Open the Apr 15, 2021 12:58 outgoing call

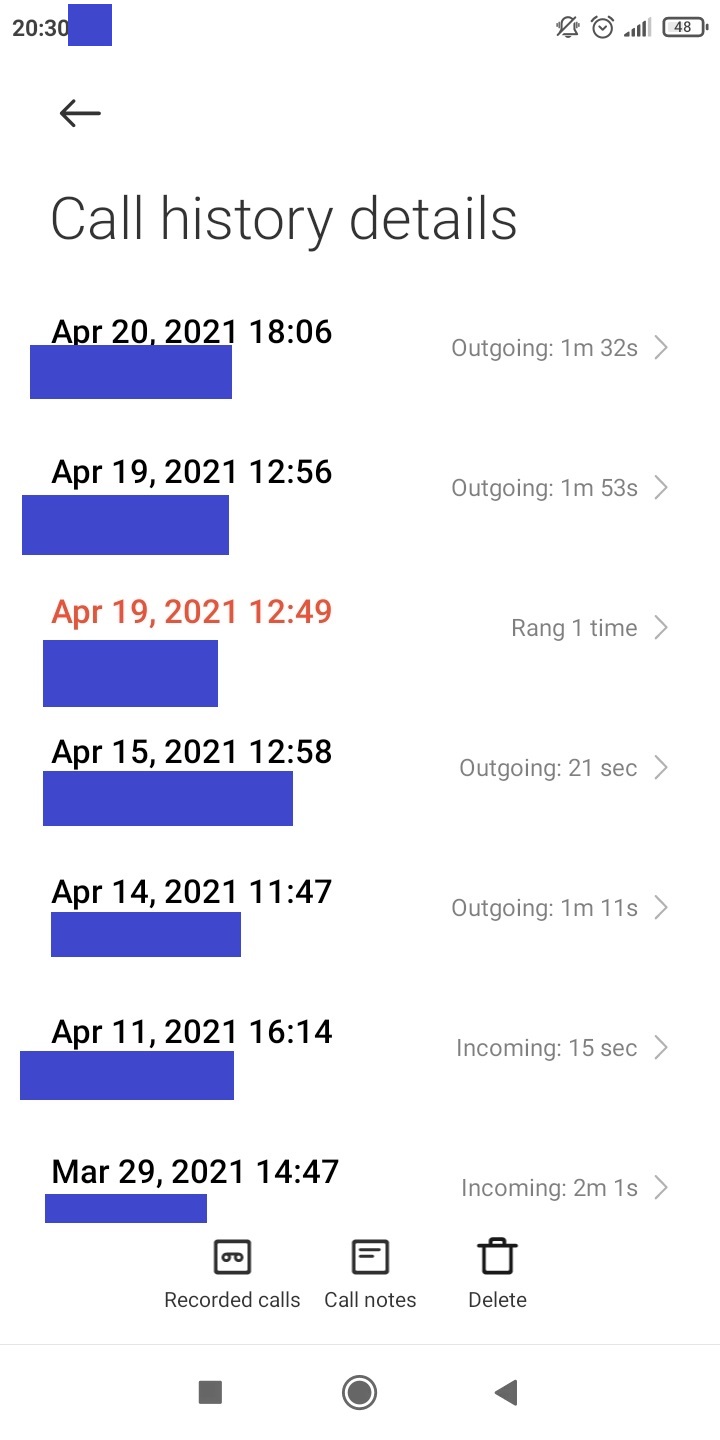pyautogui.click(x=360, y=768)
